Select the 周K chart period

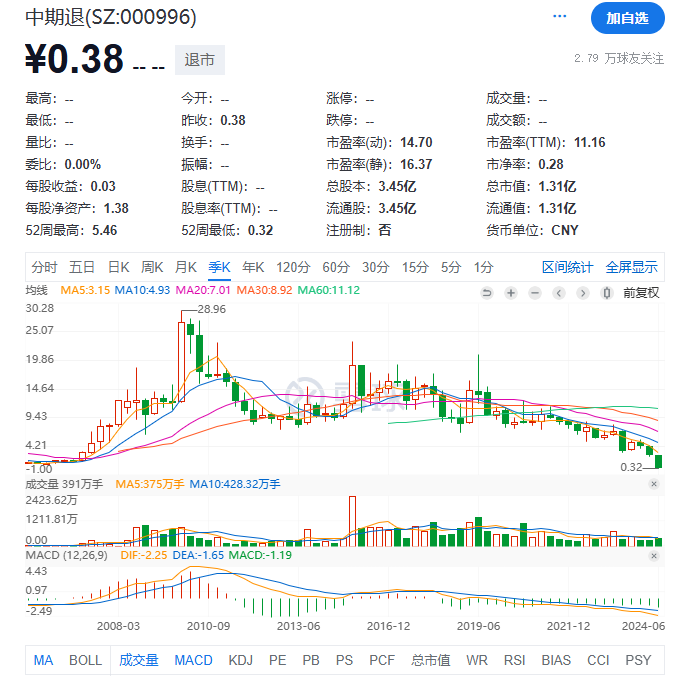point(152,267)
